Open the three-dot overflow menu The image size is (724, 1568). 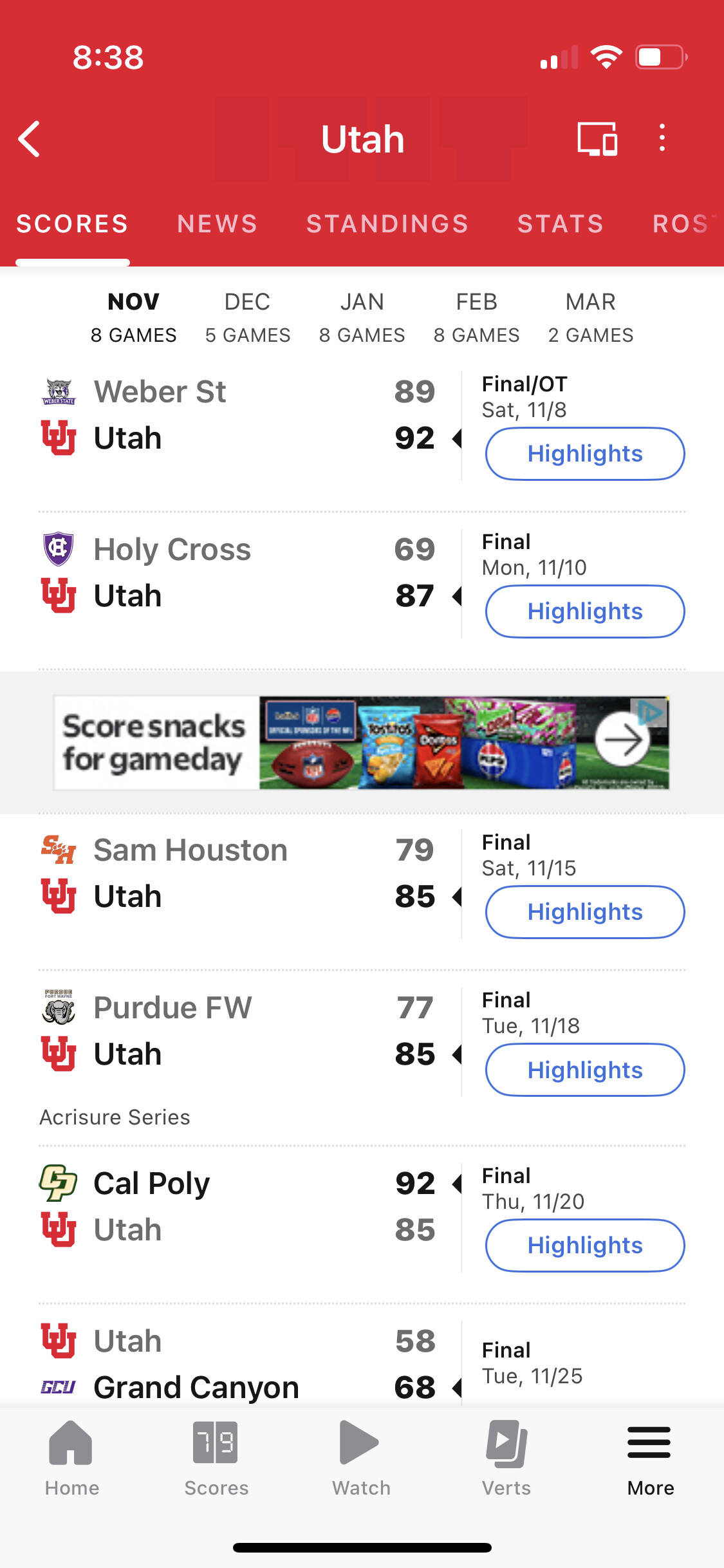pyautogui.click(x=662, y=138)
